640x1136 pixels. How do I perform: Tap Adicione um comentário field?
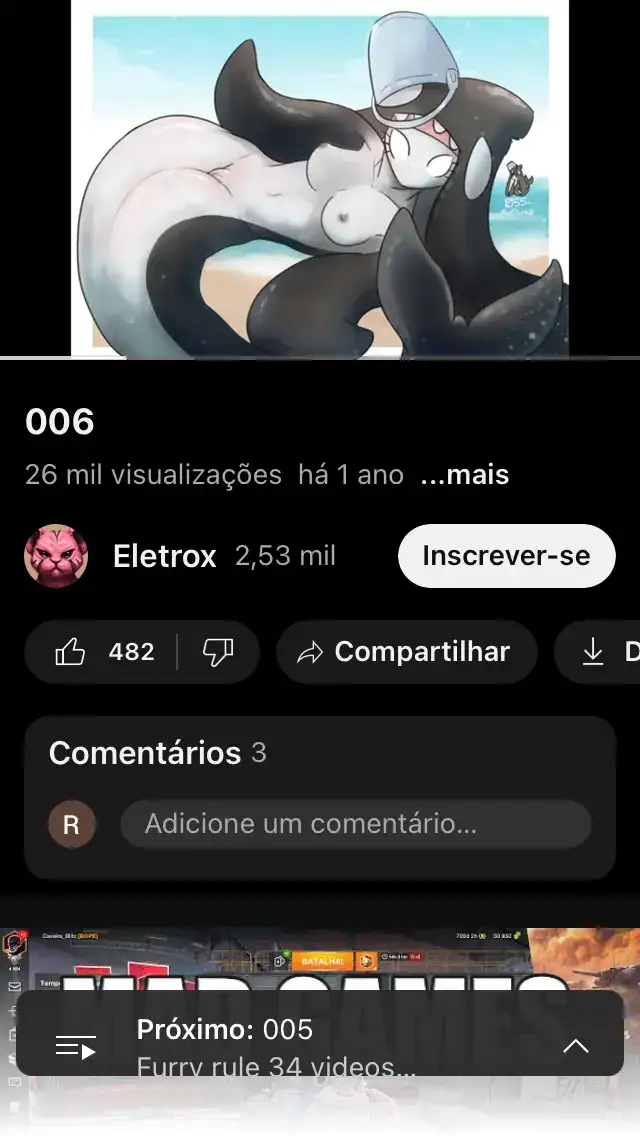coord(355,824)
